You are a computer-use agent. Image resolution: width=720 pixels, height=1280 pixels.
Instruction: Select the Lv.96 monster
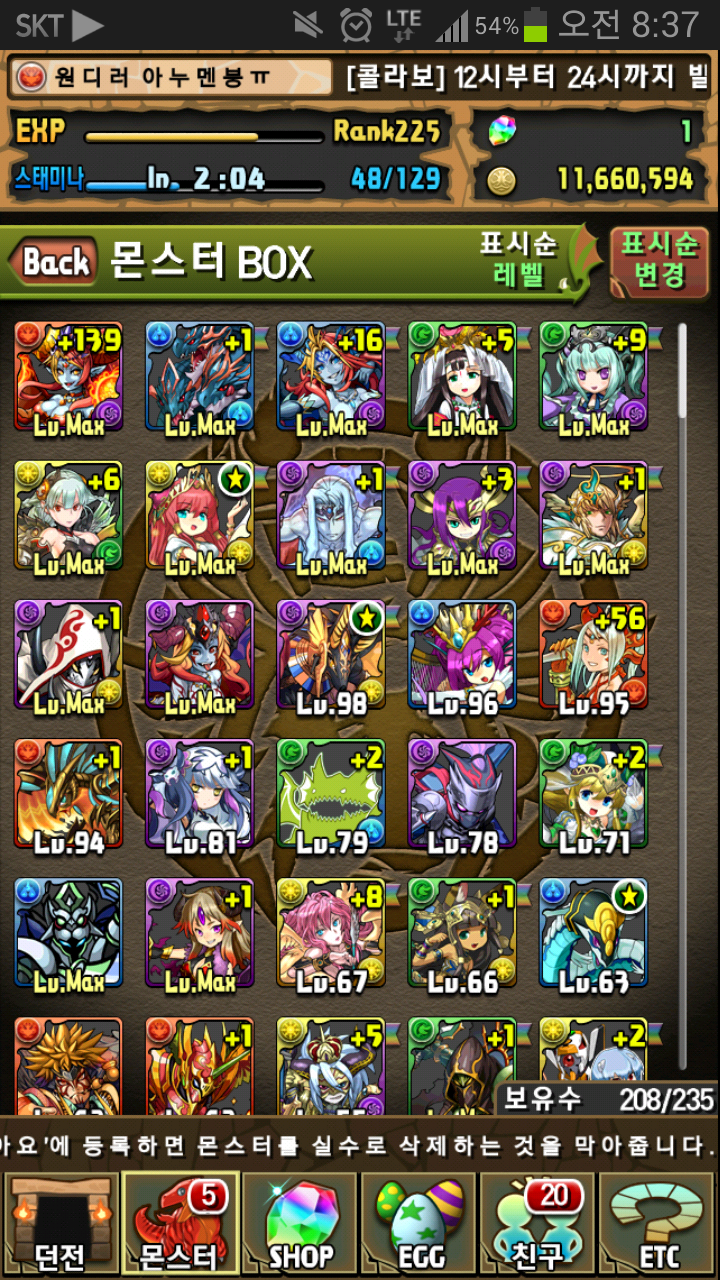coord(462,655)
